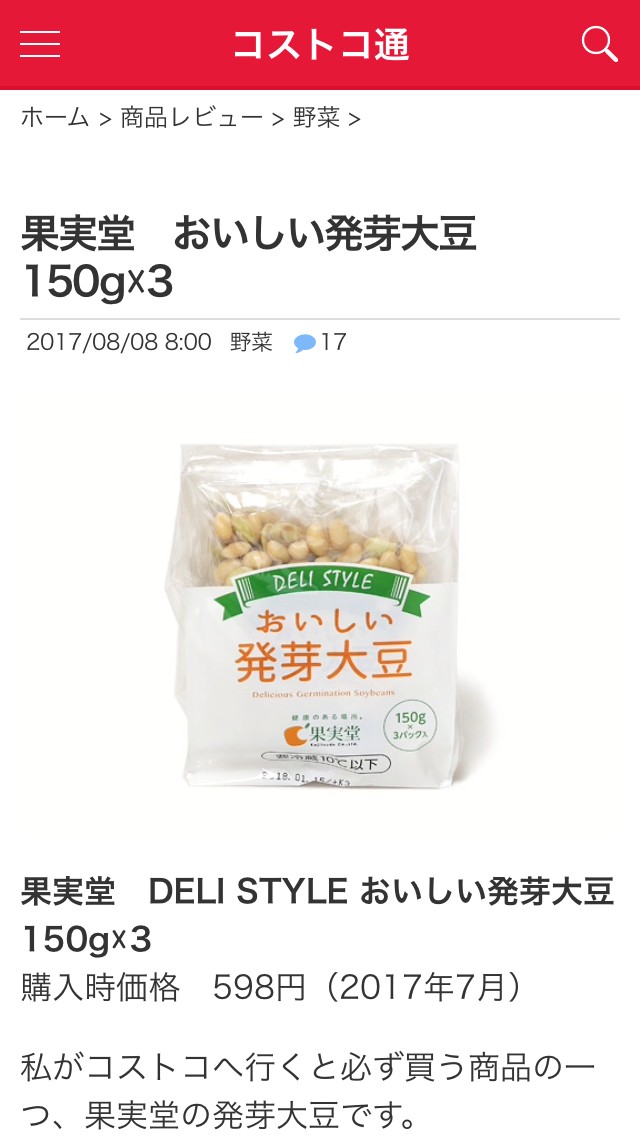640x1136 pixels.
Task: Open the search magnifier icon
Action: click(x=599, y=45)
